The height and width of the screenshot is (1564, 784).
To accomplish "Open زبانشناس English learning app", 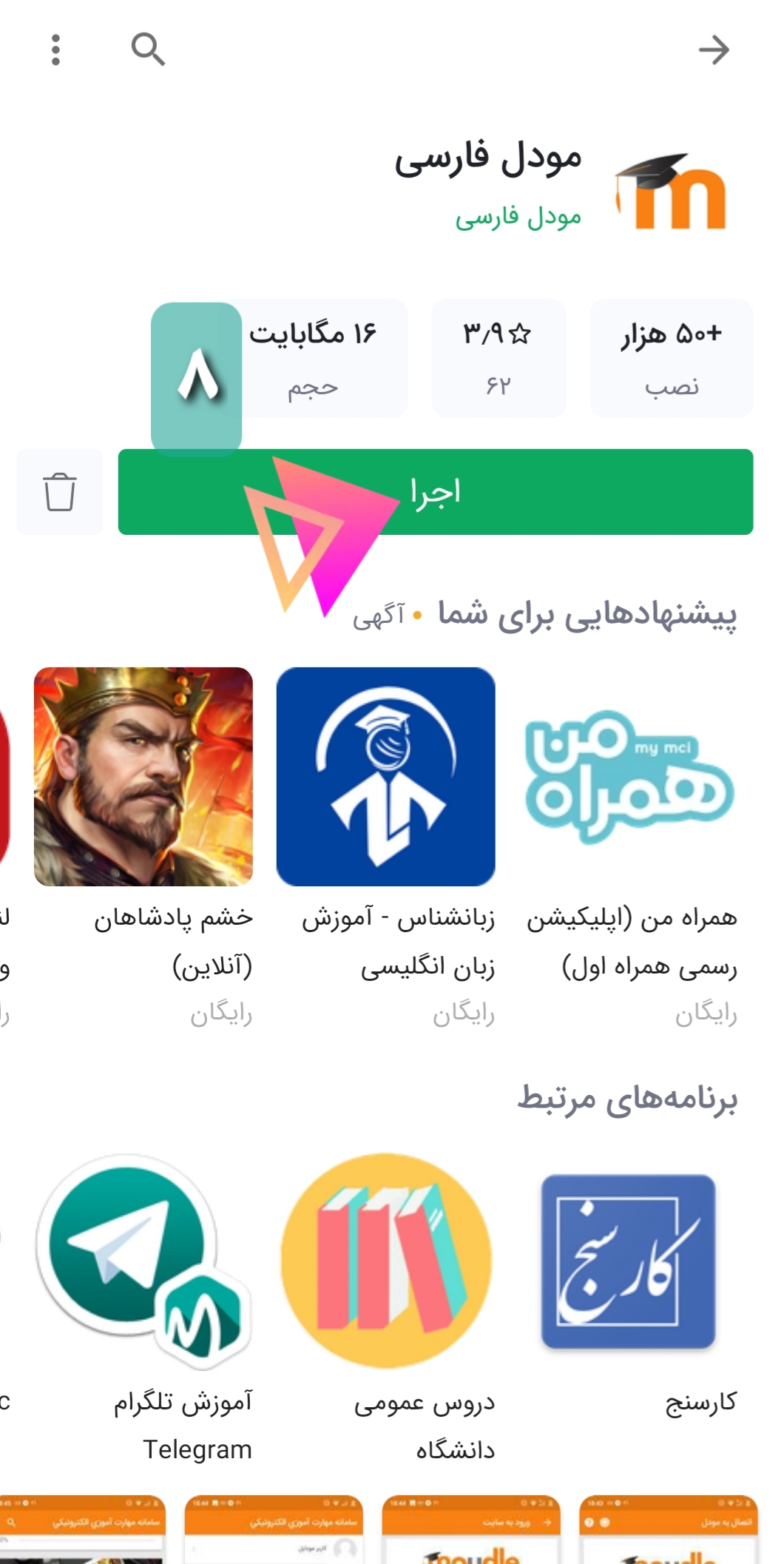I will (385, 777).
